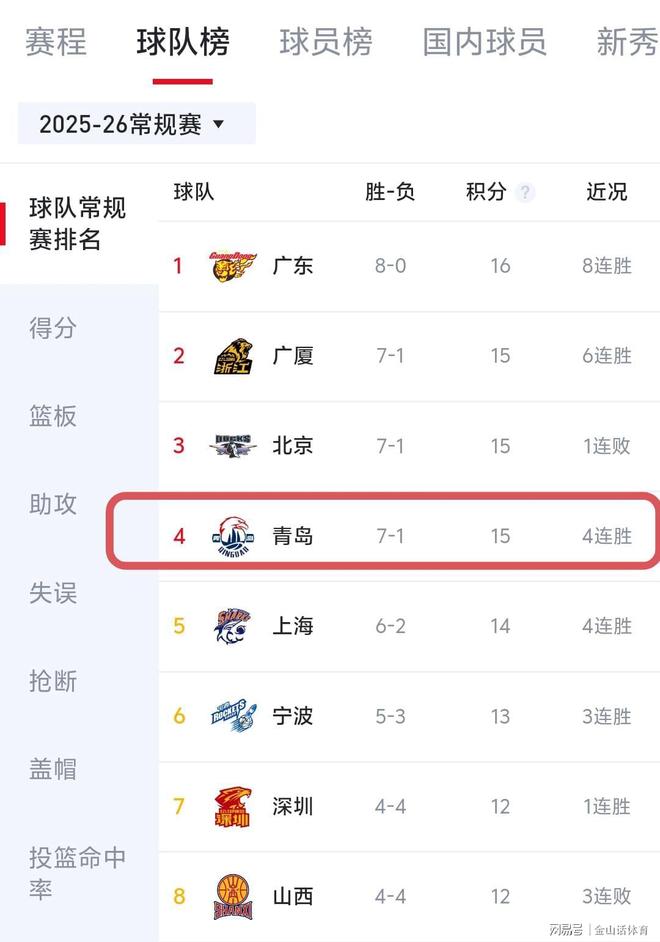Select 球队常规赛排名 in the side list

tap(78, 224)
